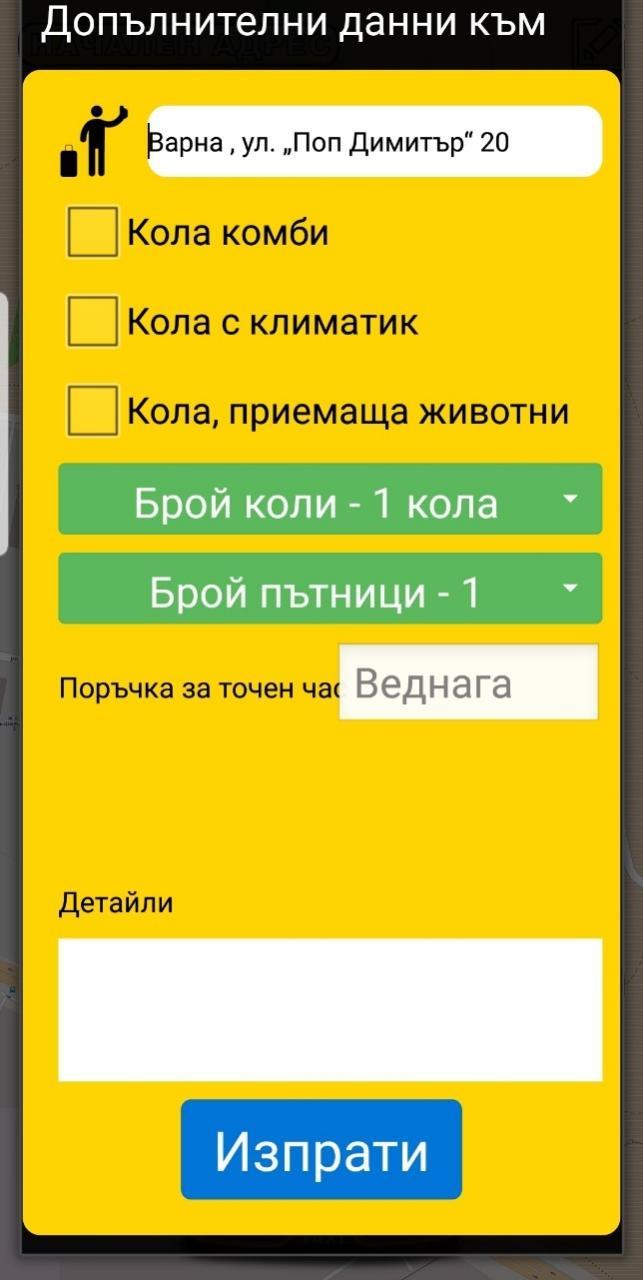
Task: Open the Брой пътници dropdown
Action: pyautogui.click(x=330, y=588)
